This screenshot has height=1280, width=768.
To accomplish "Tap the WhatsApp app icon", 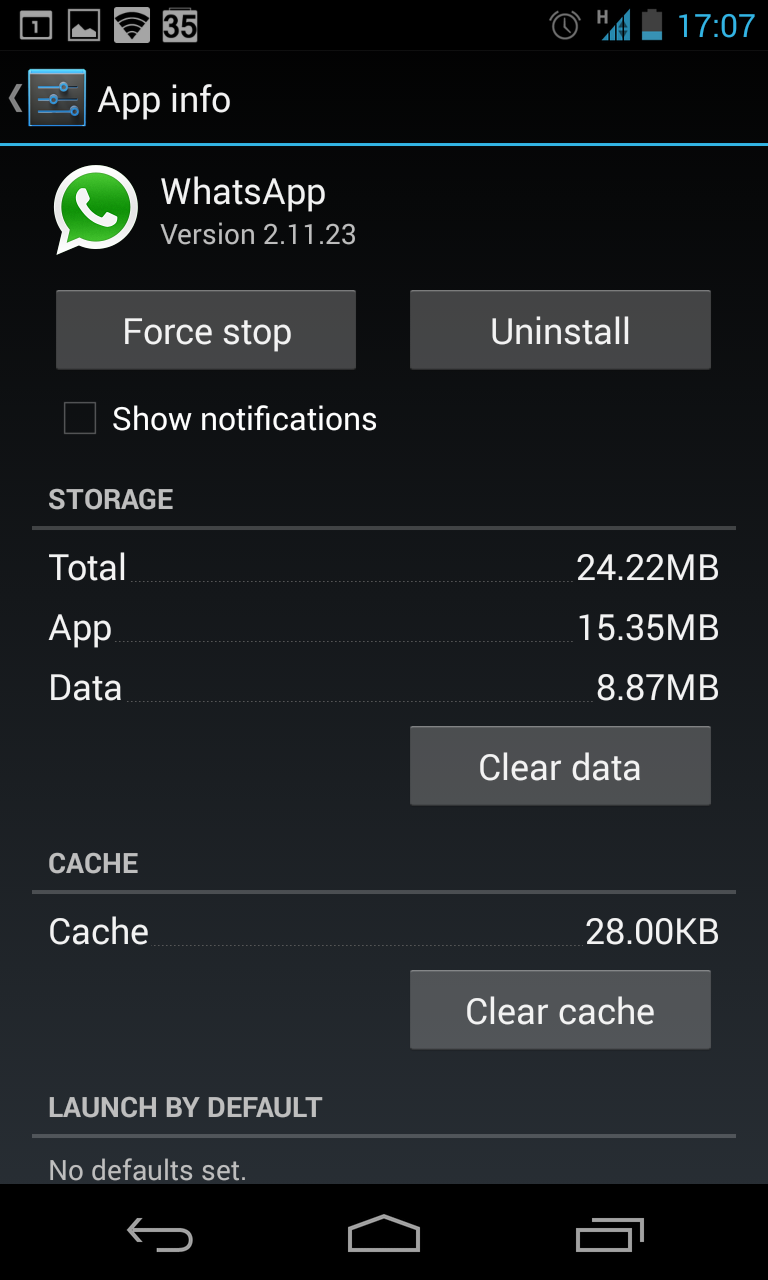I will pos(96,209).
